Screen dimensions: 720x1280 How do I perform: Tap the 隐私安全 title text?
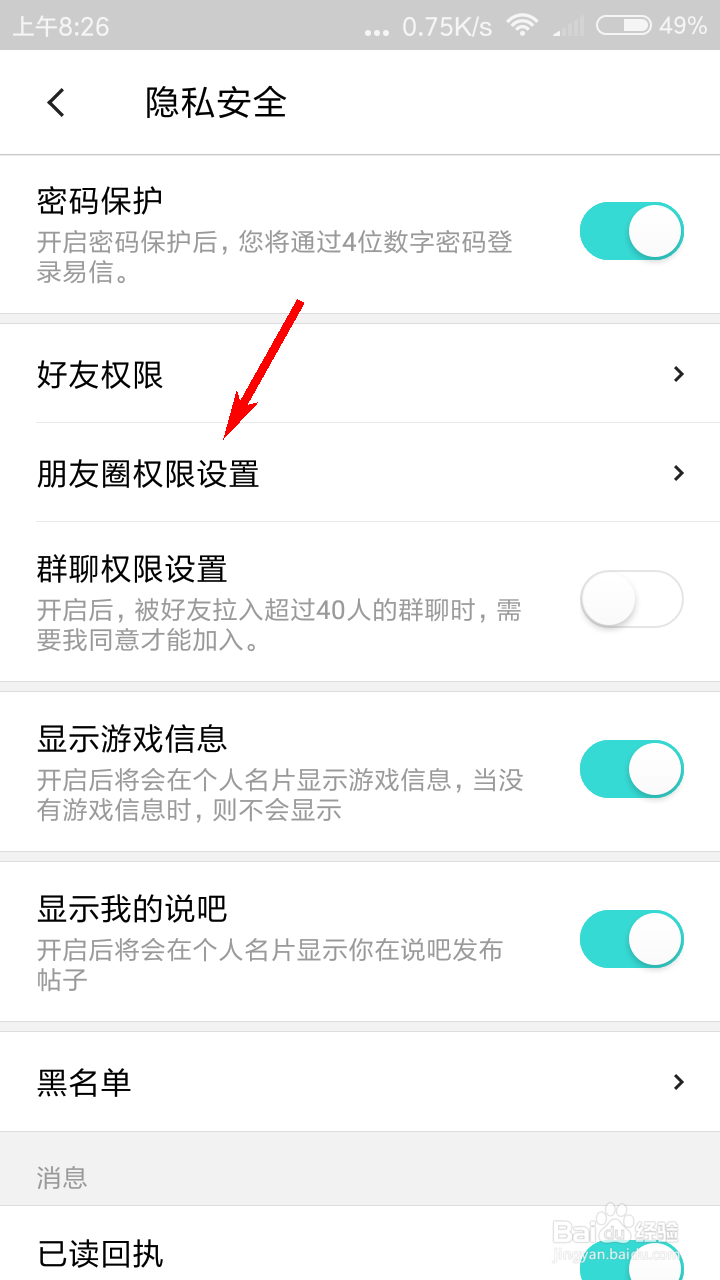click(x=213, y=103)
